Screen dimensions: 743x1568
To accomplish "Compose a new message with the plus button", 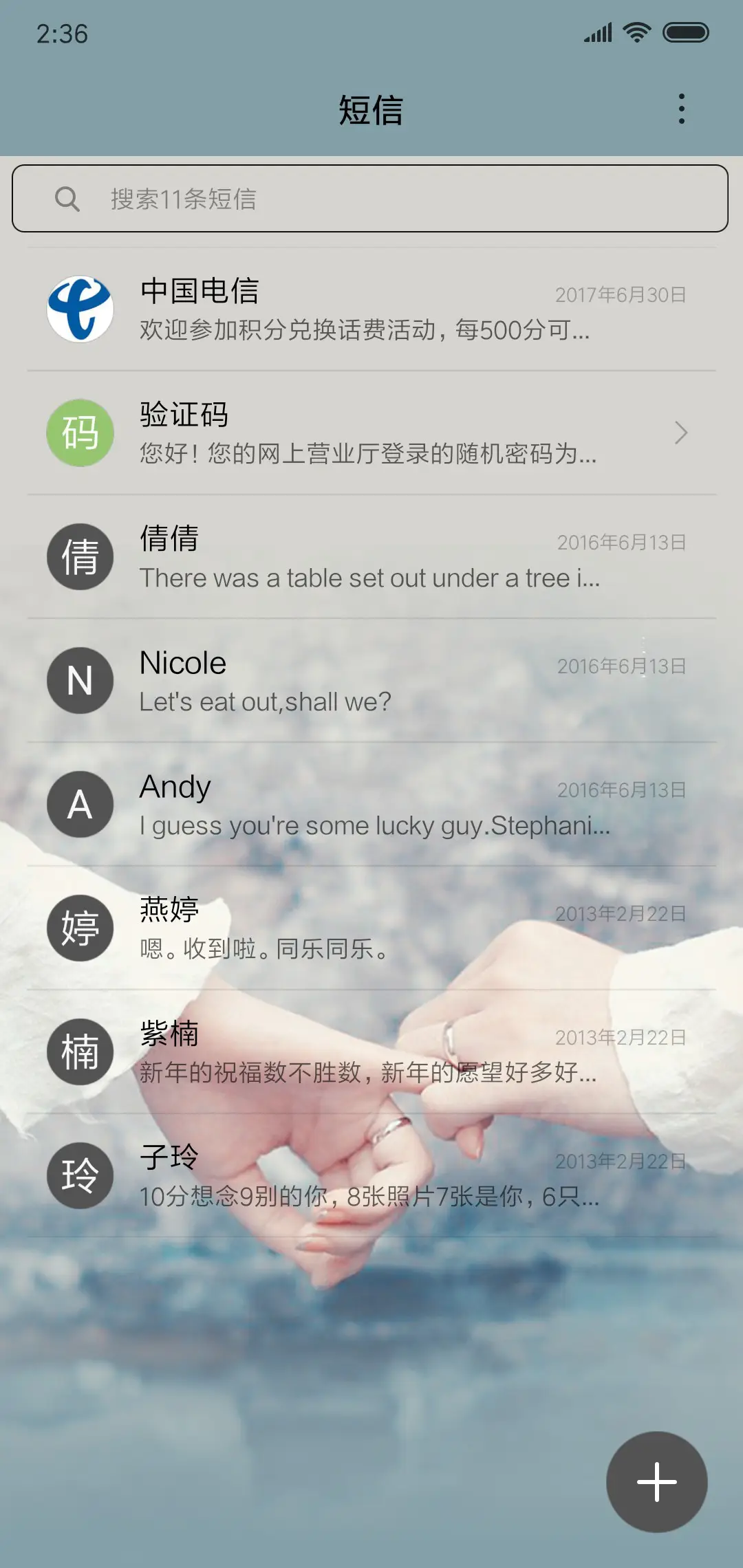I will coord(656,1483).
